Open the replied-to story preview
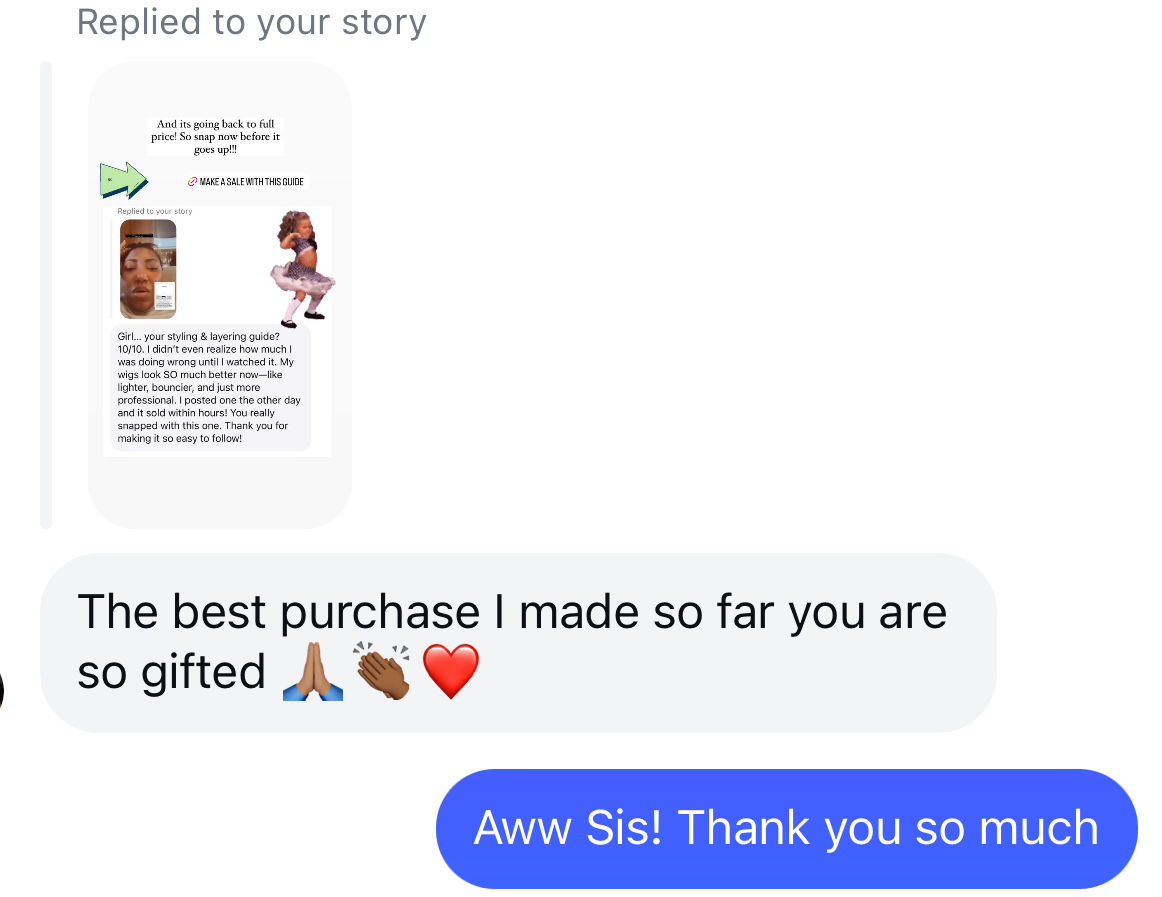The image size is (1162, 897). pyautogui.click(x=219, y=295)
